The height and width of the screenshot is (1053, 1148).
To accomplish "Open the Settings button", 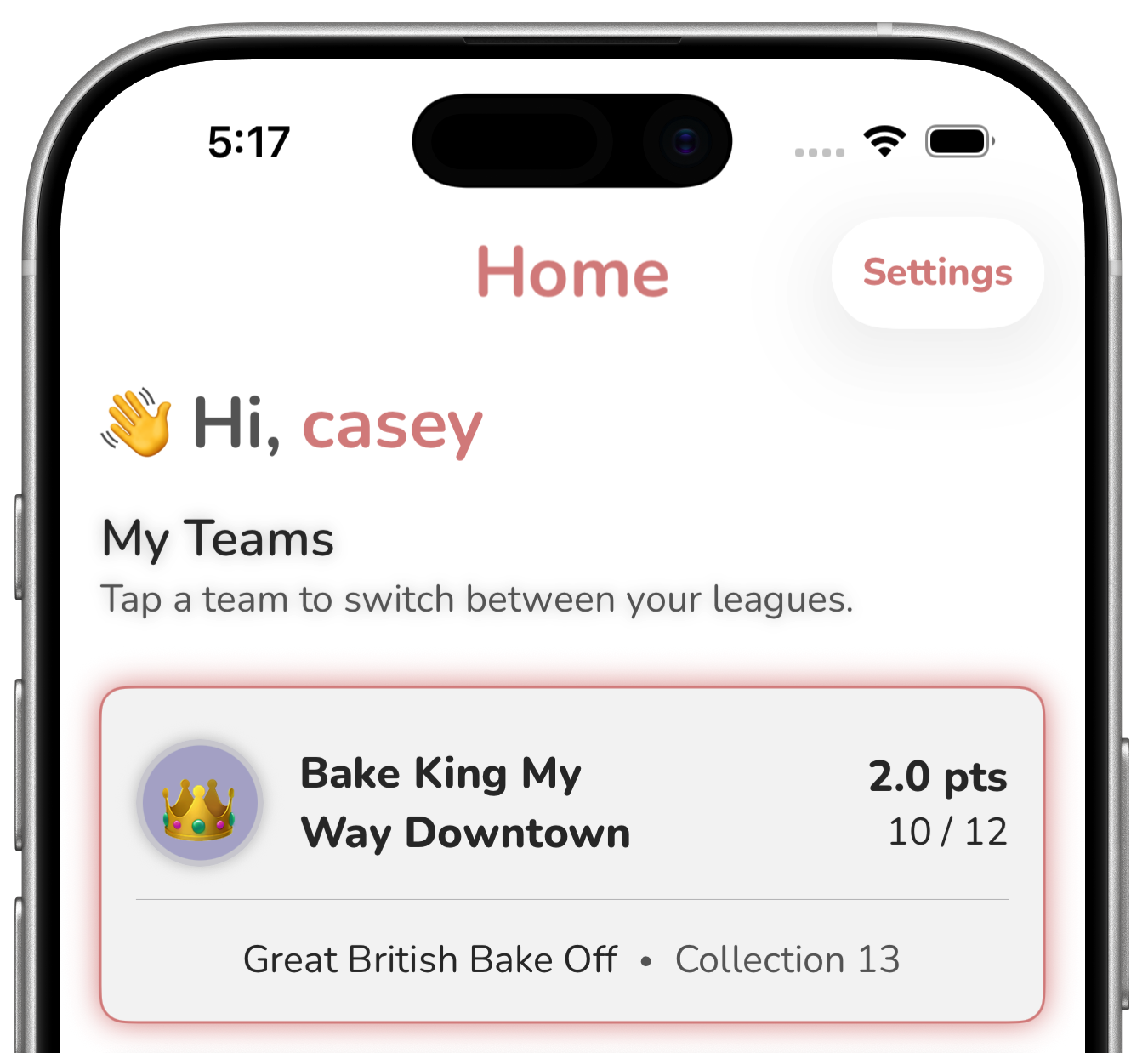I will tap(937, 273).
